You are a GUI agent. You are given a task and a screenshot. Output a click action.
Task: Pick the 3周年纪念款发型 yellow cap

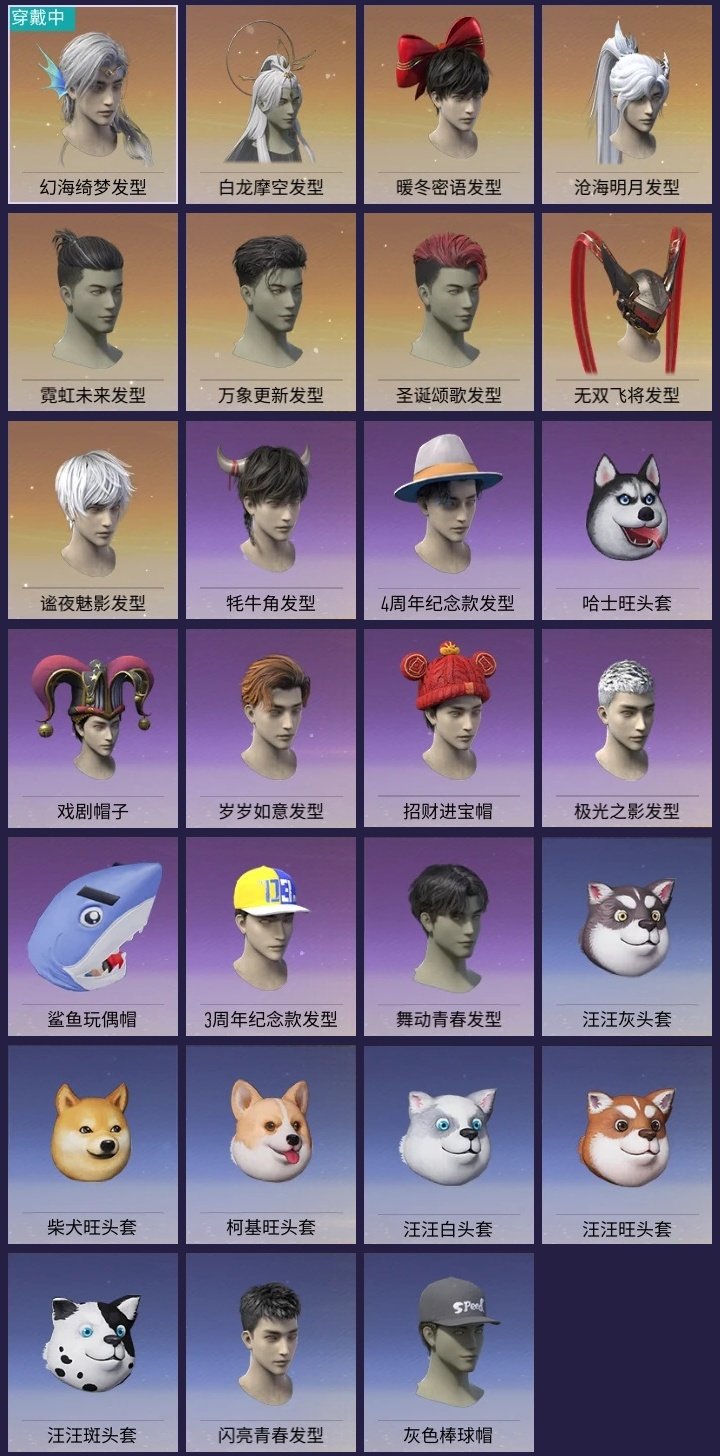[270, 938]
